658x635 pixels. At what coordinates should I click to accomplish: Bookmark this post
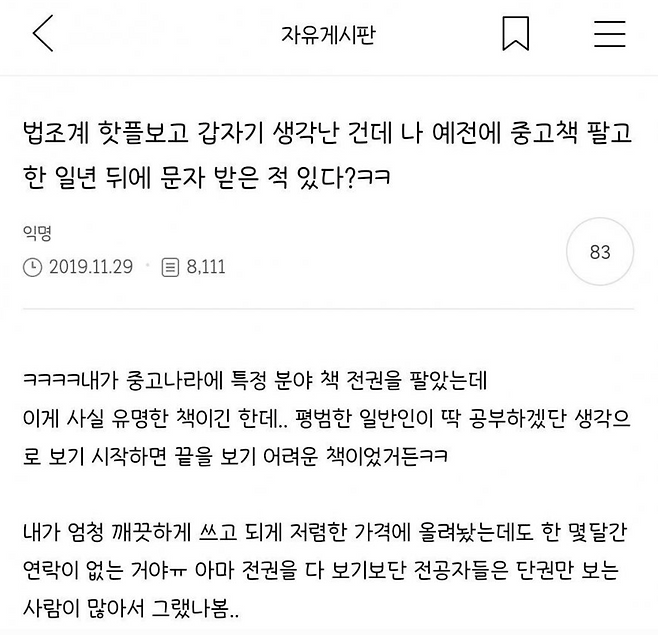[x=515, y=35]
